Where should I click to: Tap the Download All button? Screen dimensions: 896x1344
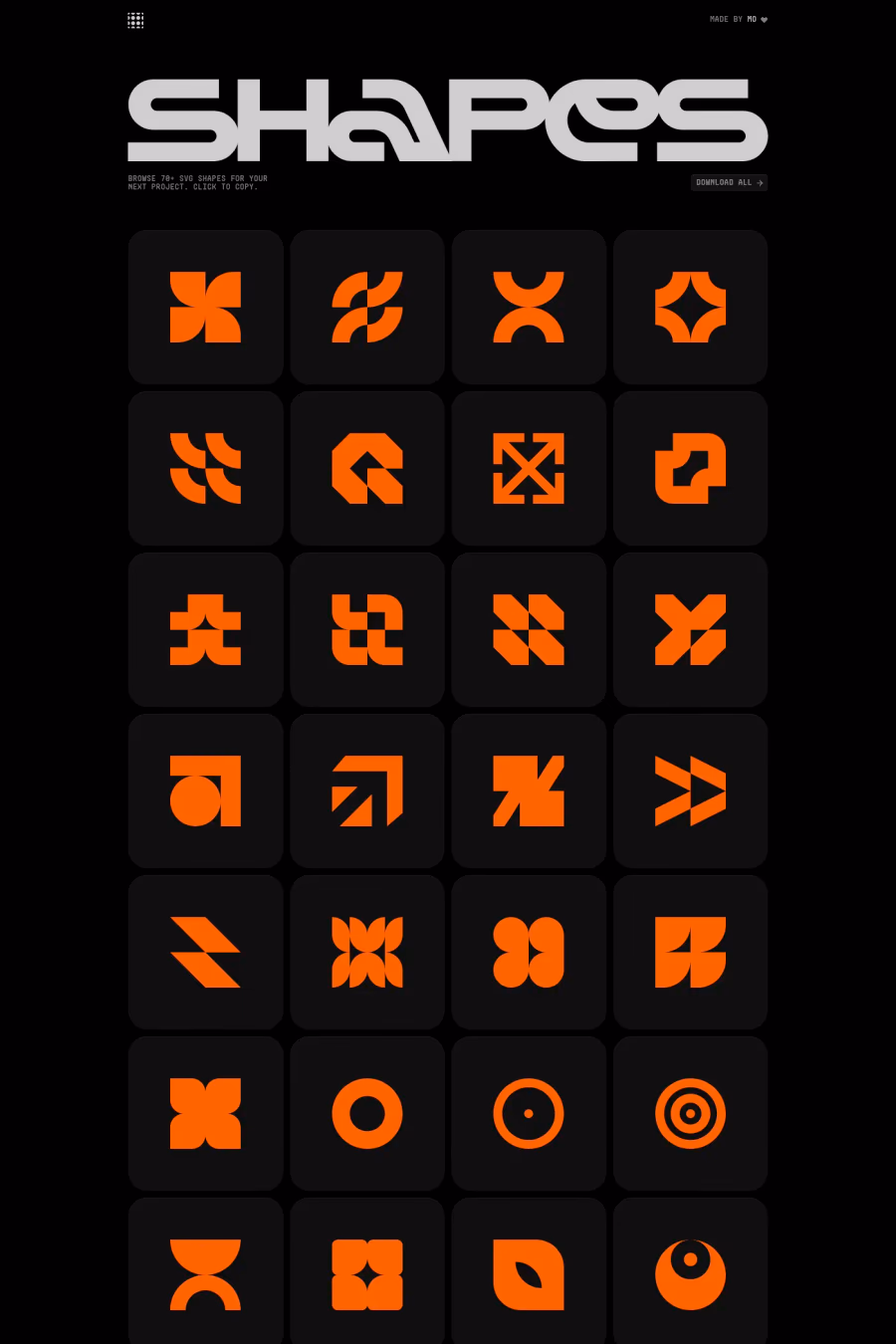pos(729,182)
